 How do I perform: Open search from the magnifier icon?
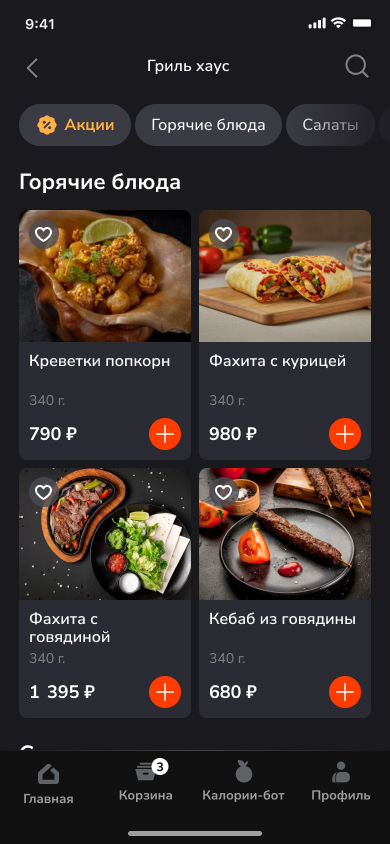point(357,67)
